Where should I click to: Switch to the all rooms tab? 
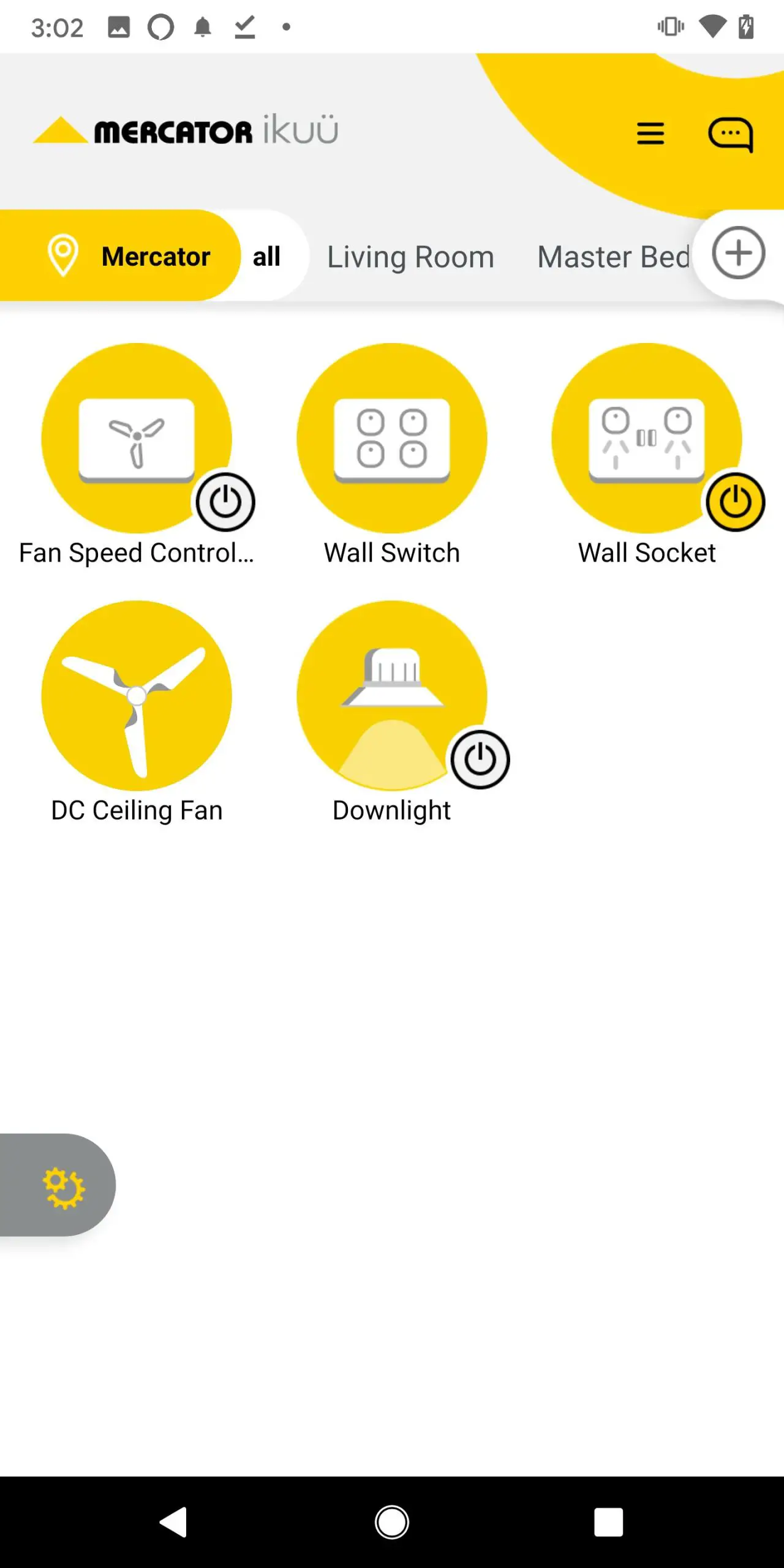pos(266,256)
